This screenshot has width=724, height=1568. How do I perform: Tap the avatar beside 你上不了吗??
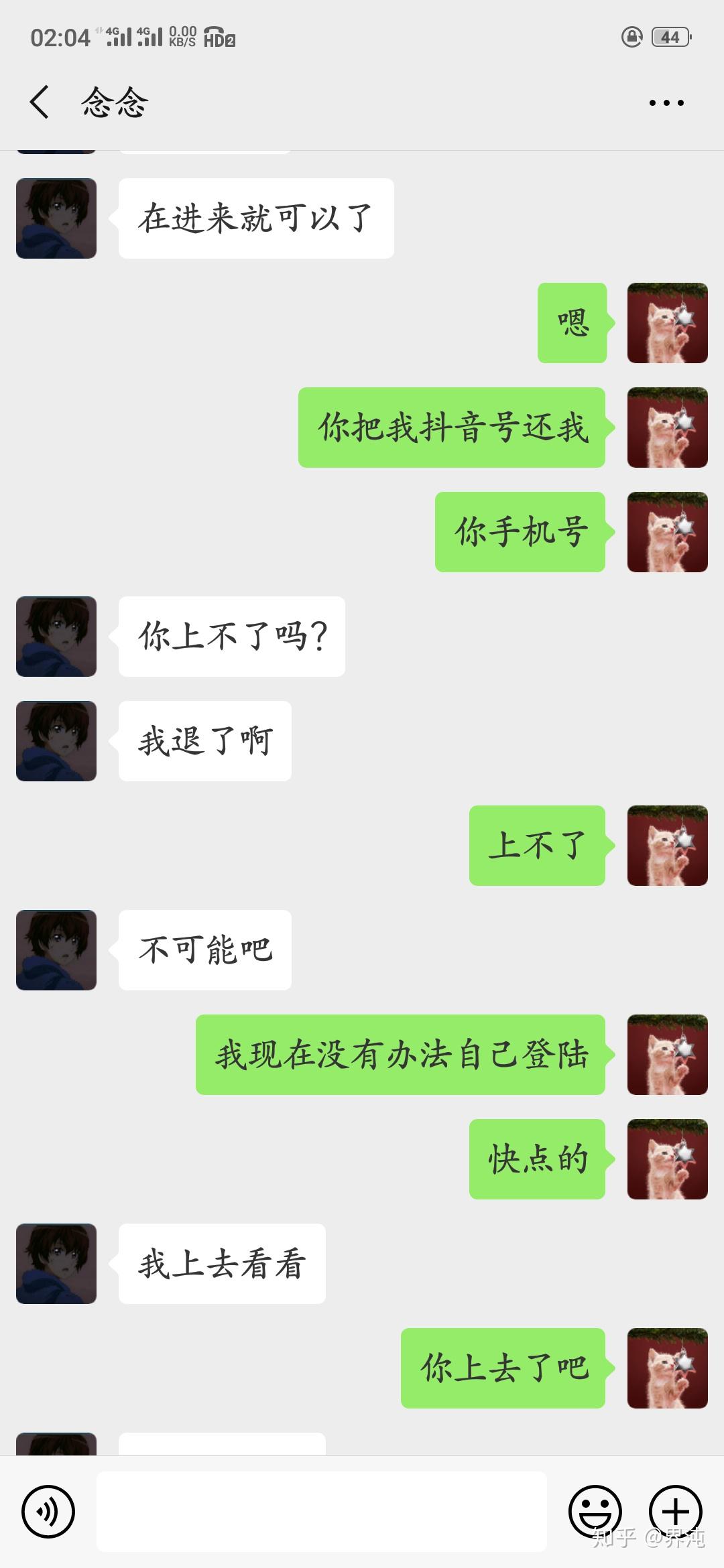coord(56,637)
